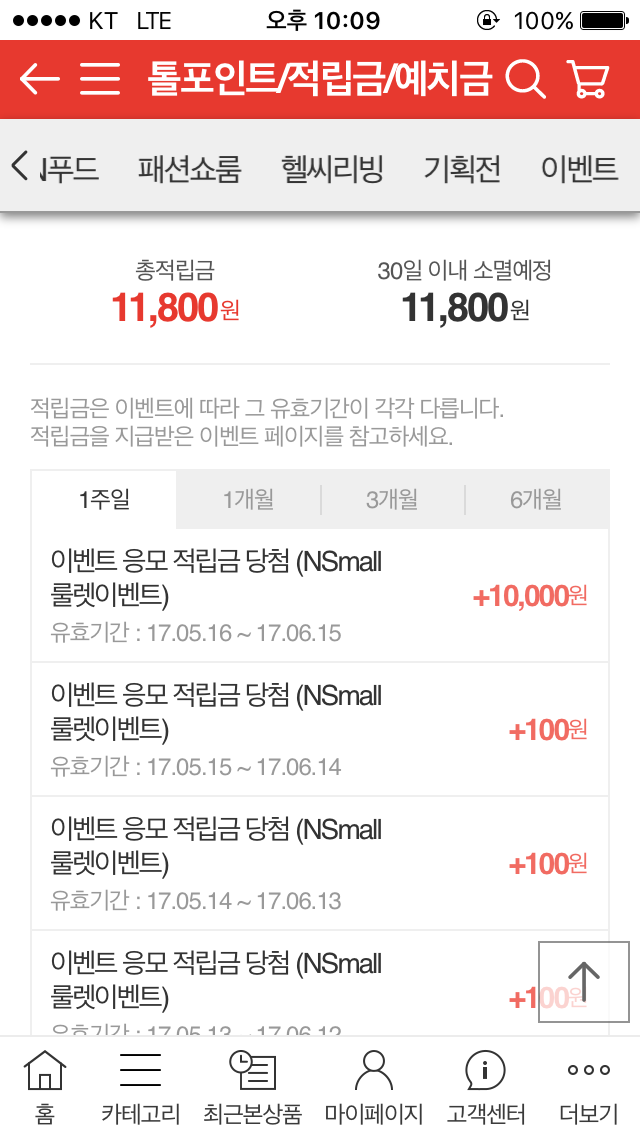Open the 이벤트 category
This screenshot has width=640, height=1136.
coord(579,169)
